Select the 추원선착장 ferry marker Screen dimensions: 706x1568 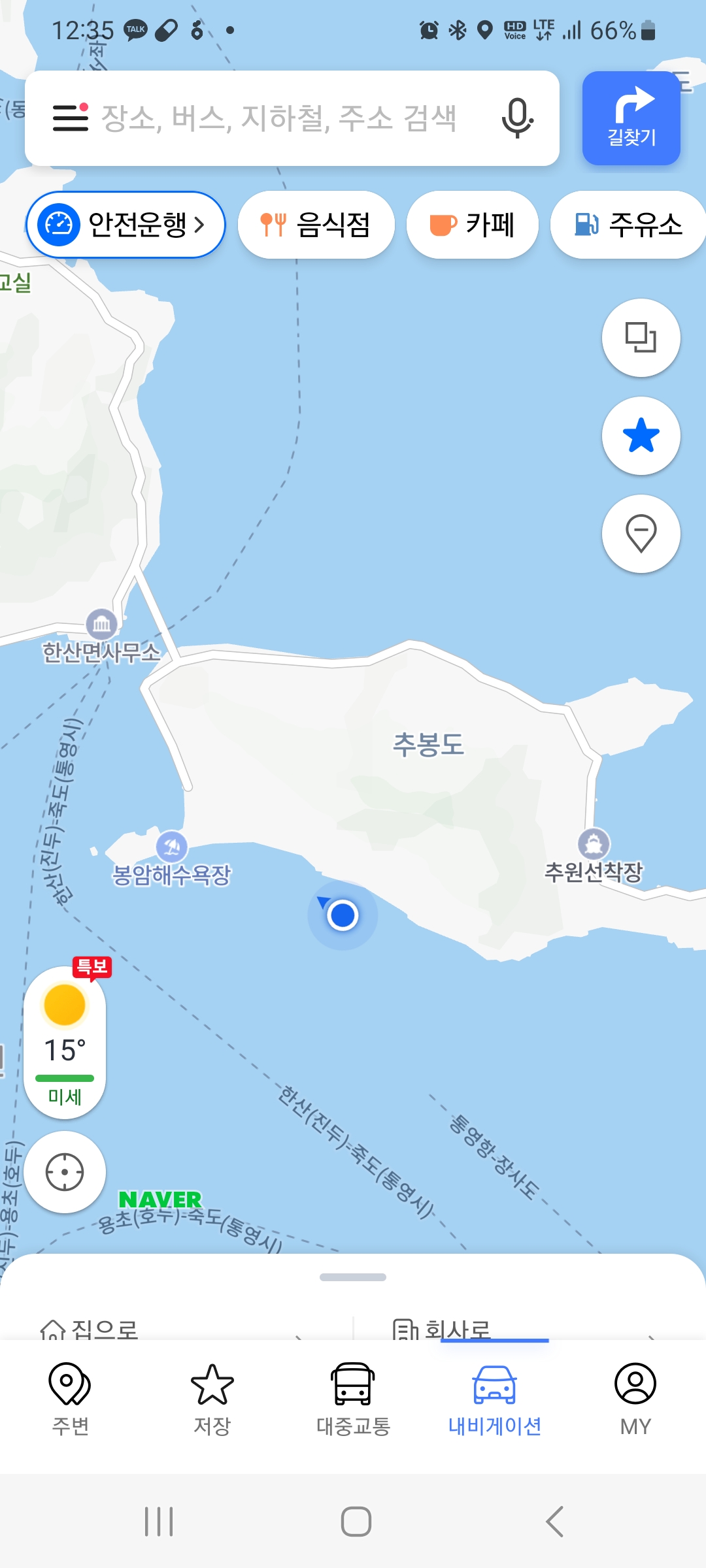(x=594, y=844)
